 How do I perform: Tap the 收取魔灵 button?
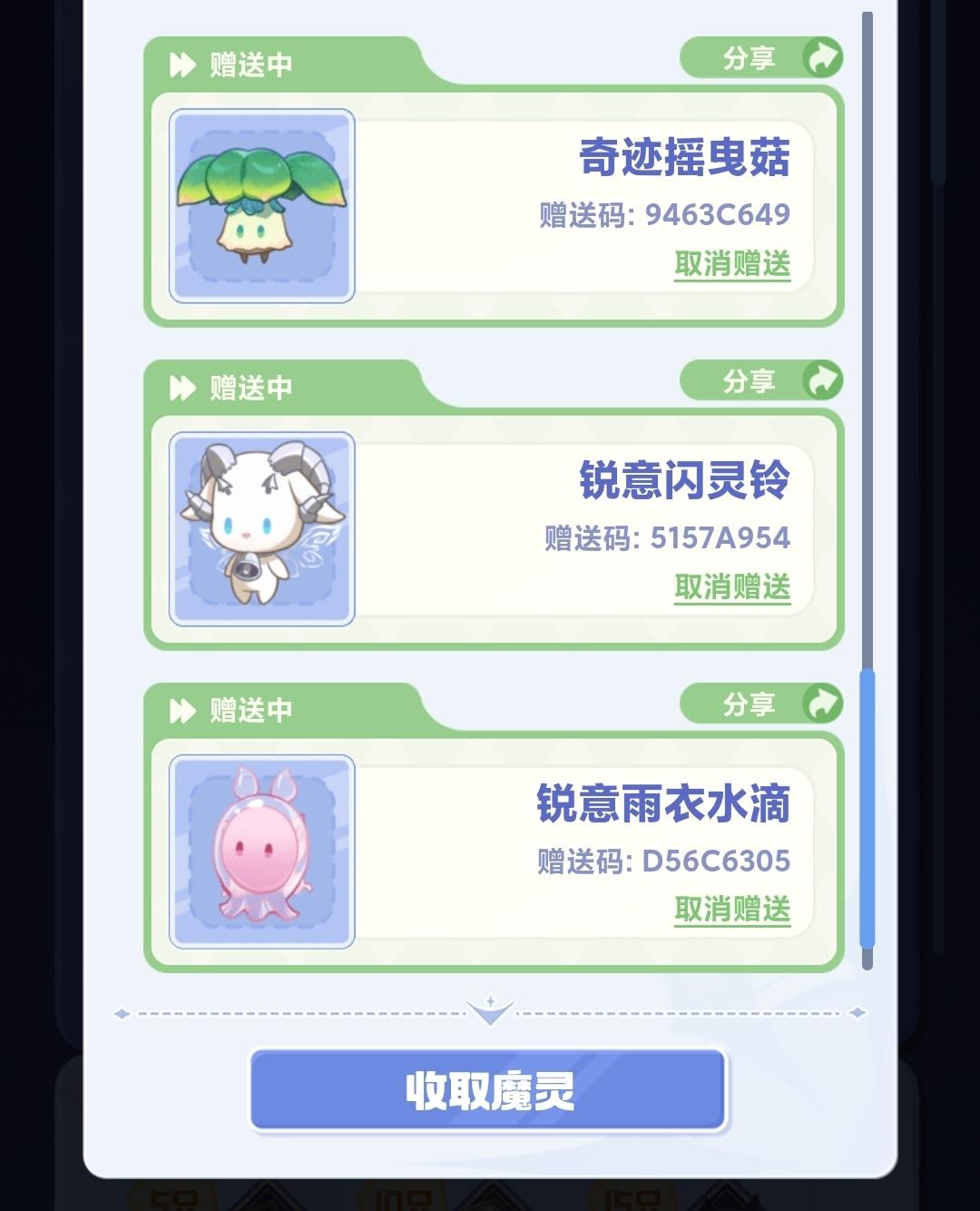pyautogui.click(x=488, y=1090)
